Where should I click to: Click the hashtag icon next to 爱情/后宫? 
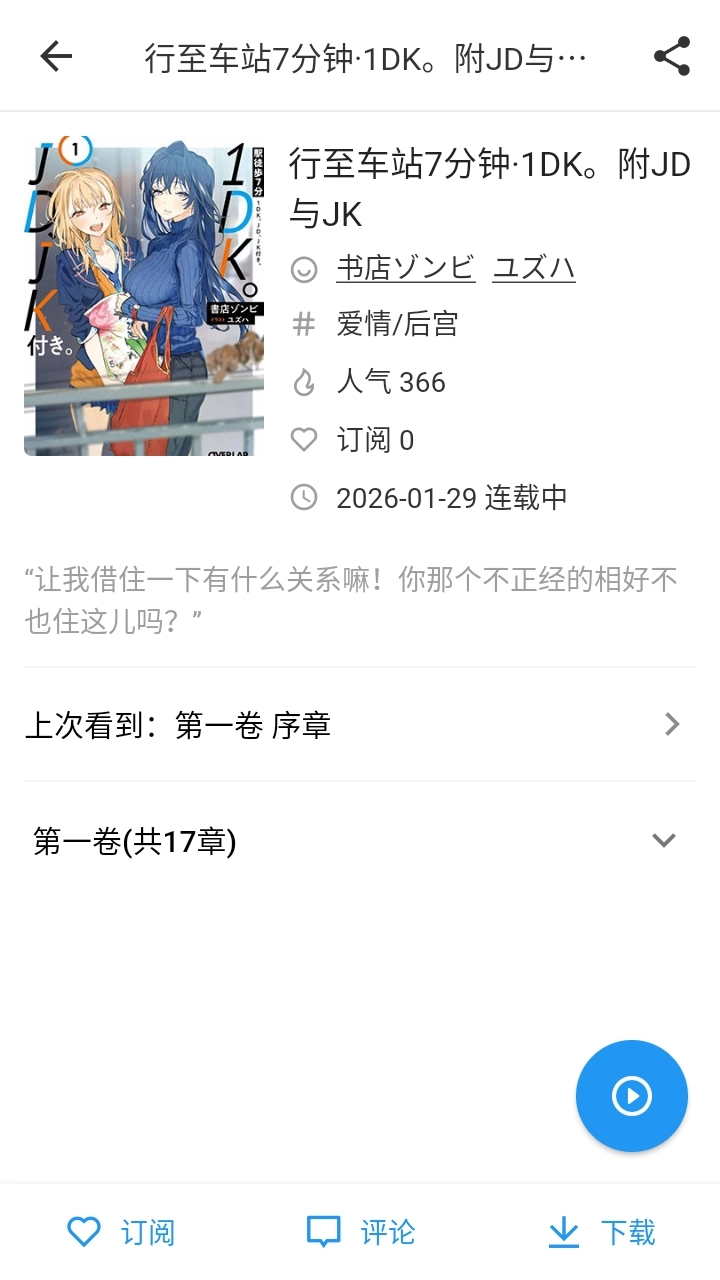304,323
